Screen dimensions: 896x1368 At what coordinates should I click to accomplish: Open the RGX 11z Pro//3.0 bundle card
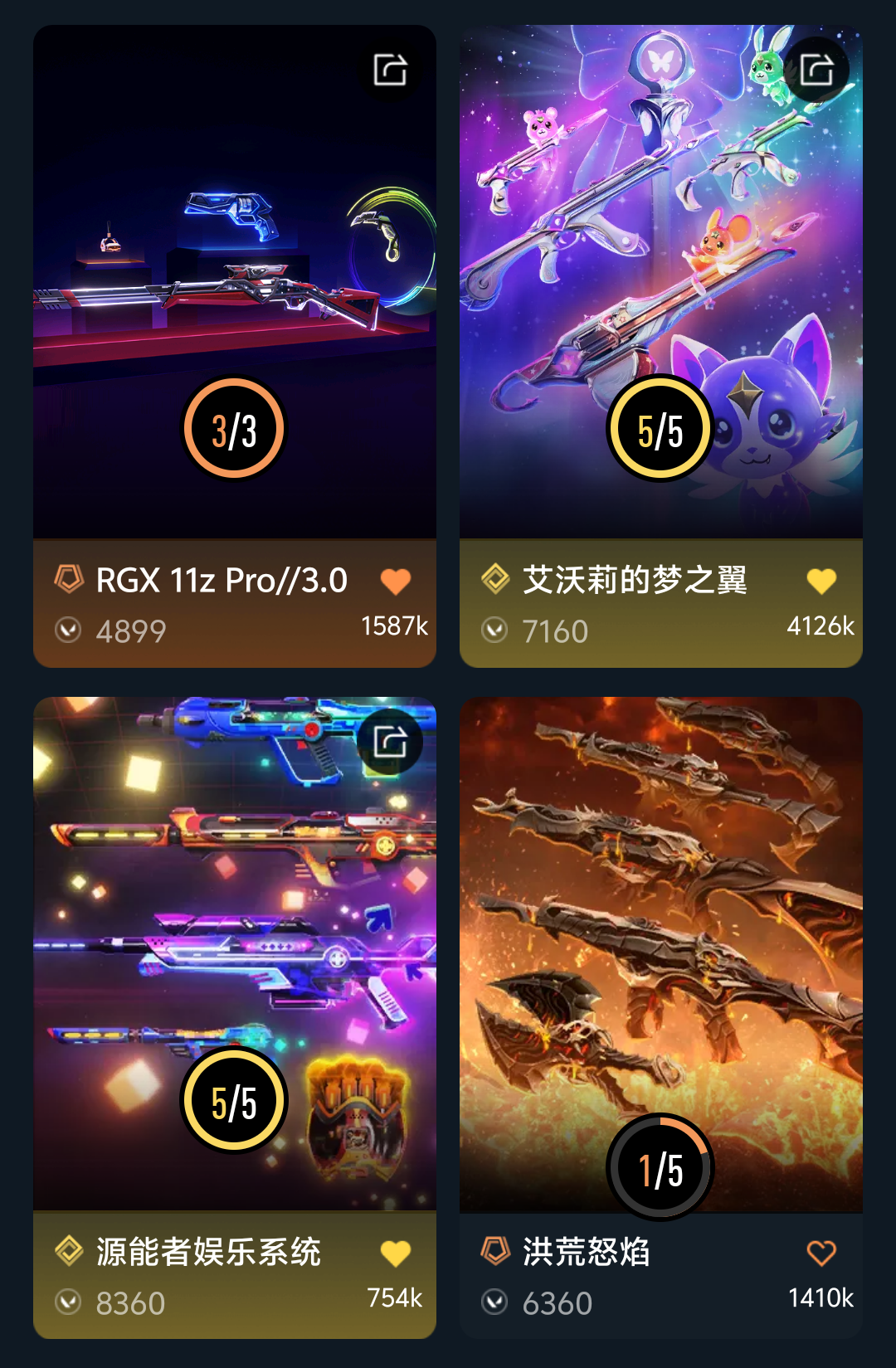[234, 249]
